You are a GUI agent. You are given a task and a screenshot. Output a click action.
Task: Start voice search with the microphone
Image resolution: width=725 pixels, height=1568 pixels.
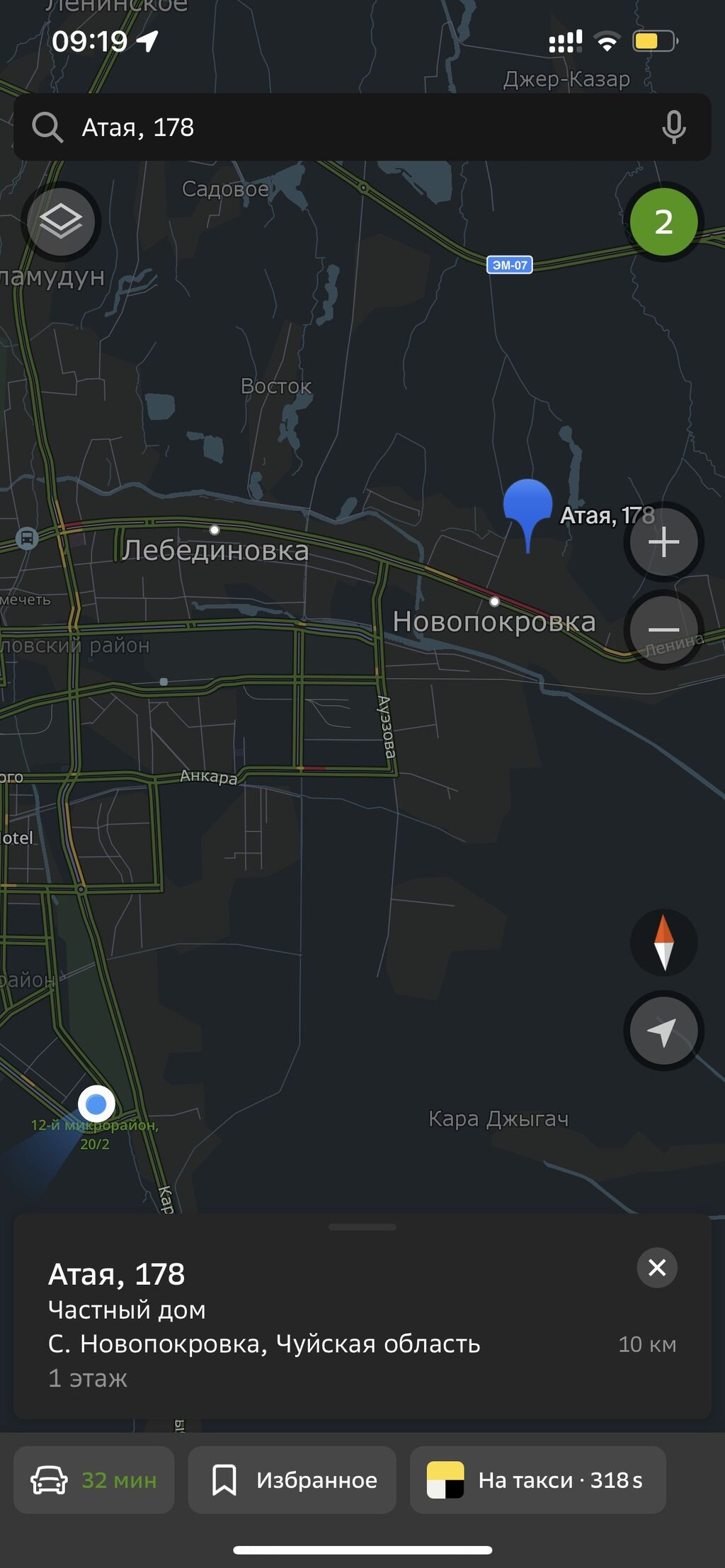pyautogui.click(x=673, y=127)
